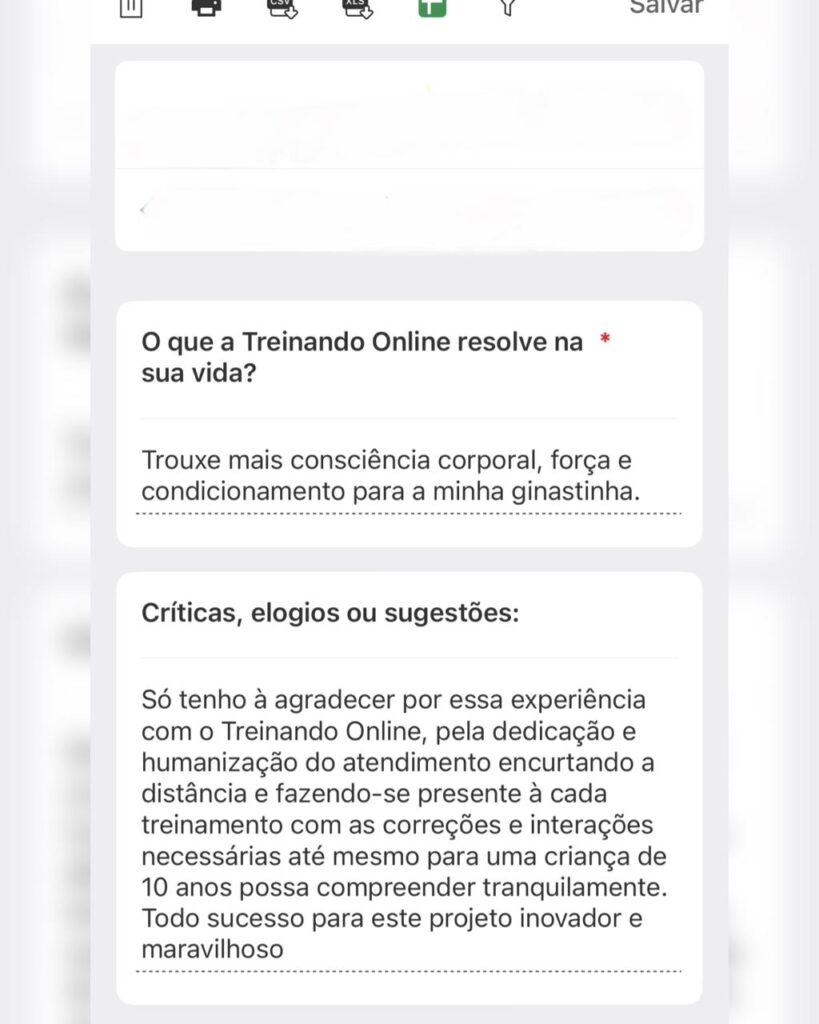The width and height of the screenshot is (819, 1024).
Task: Open the filter funnel
Action: pyautogui.click(x=508, y=8)
